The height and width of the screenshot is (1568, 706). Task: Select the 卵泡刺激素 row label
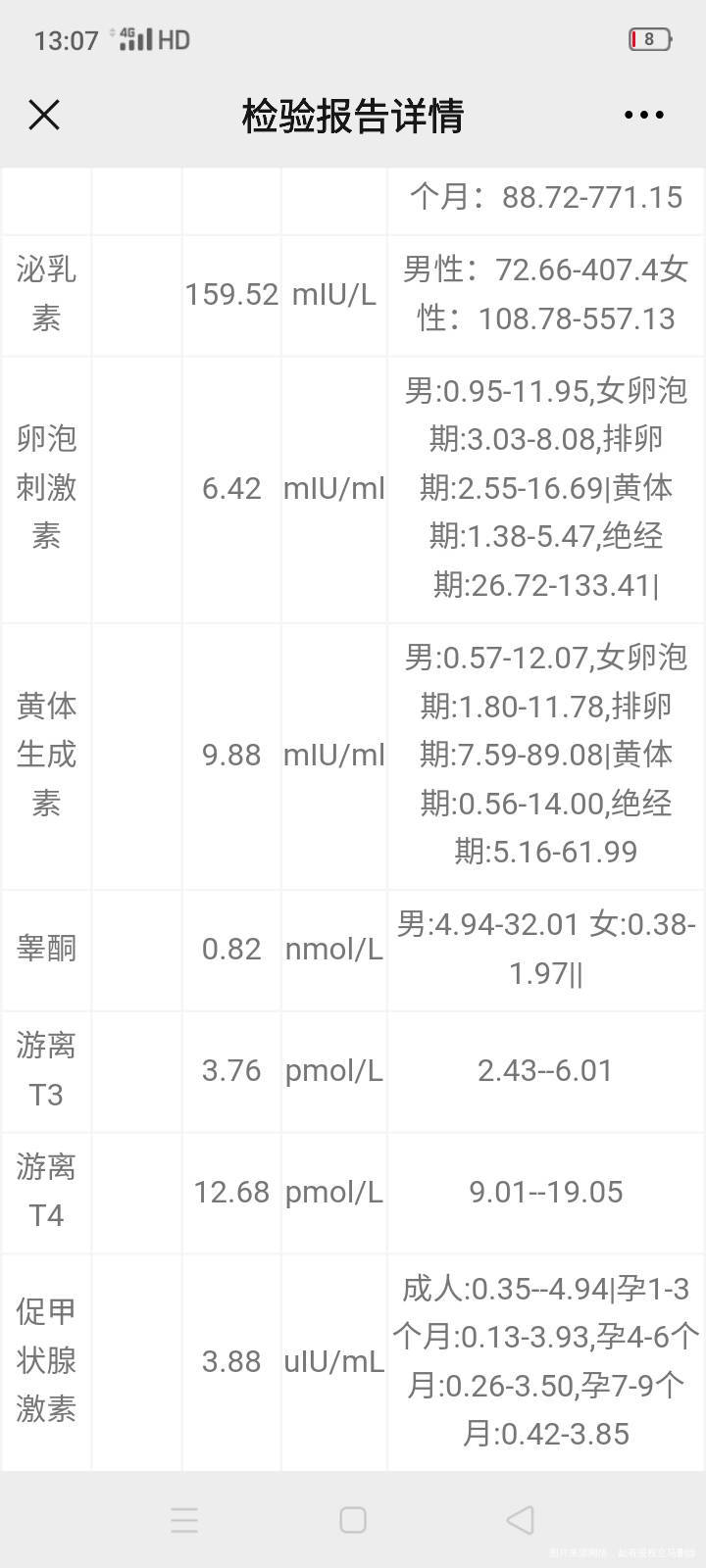coord(45,487)
